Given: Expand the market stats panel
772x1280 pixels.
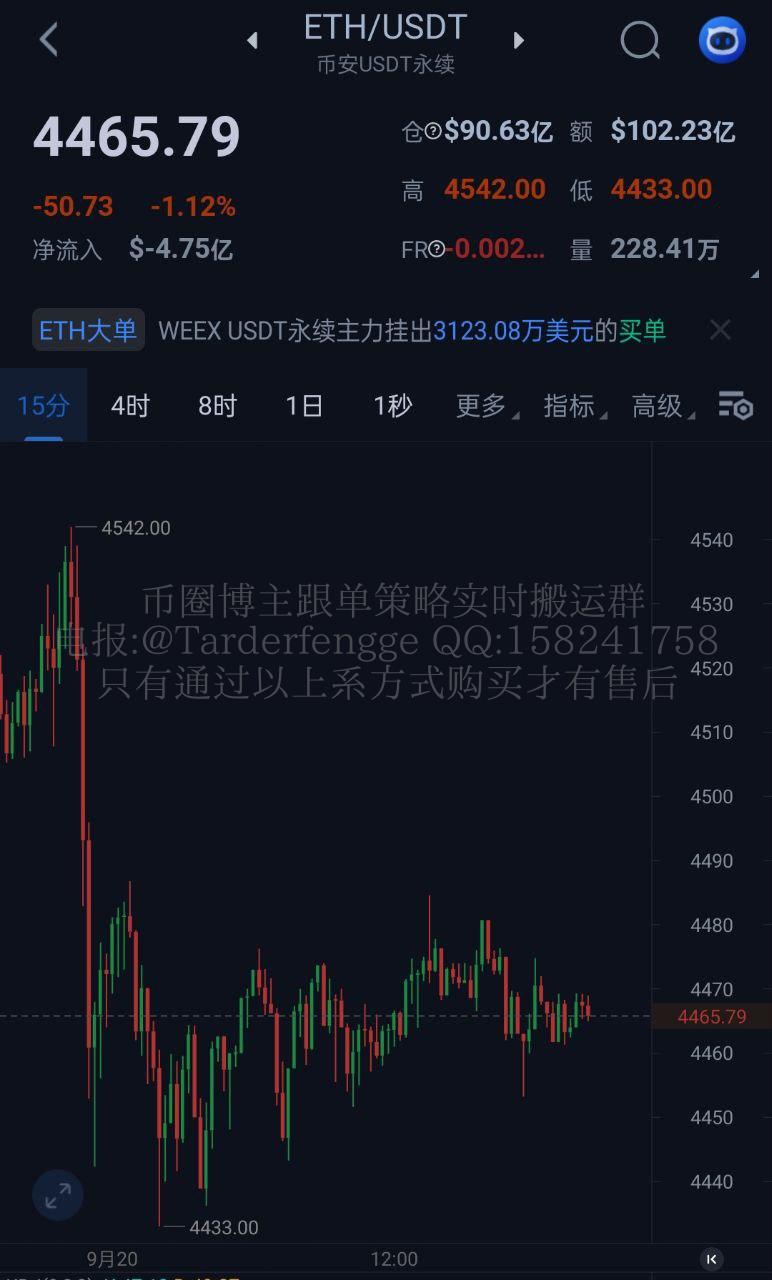Looking at the screenshot, I should point(754,274).
